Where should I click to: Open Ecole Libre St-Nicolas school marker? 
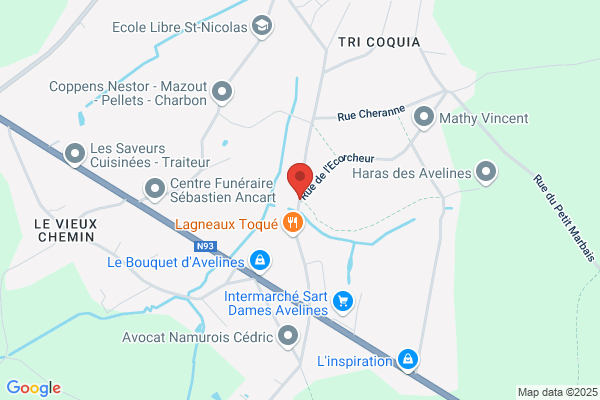(x=262, y=26)
